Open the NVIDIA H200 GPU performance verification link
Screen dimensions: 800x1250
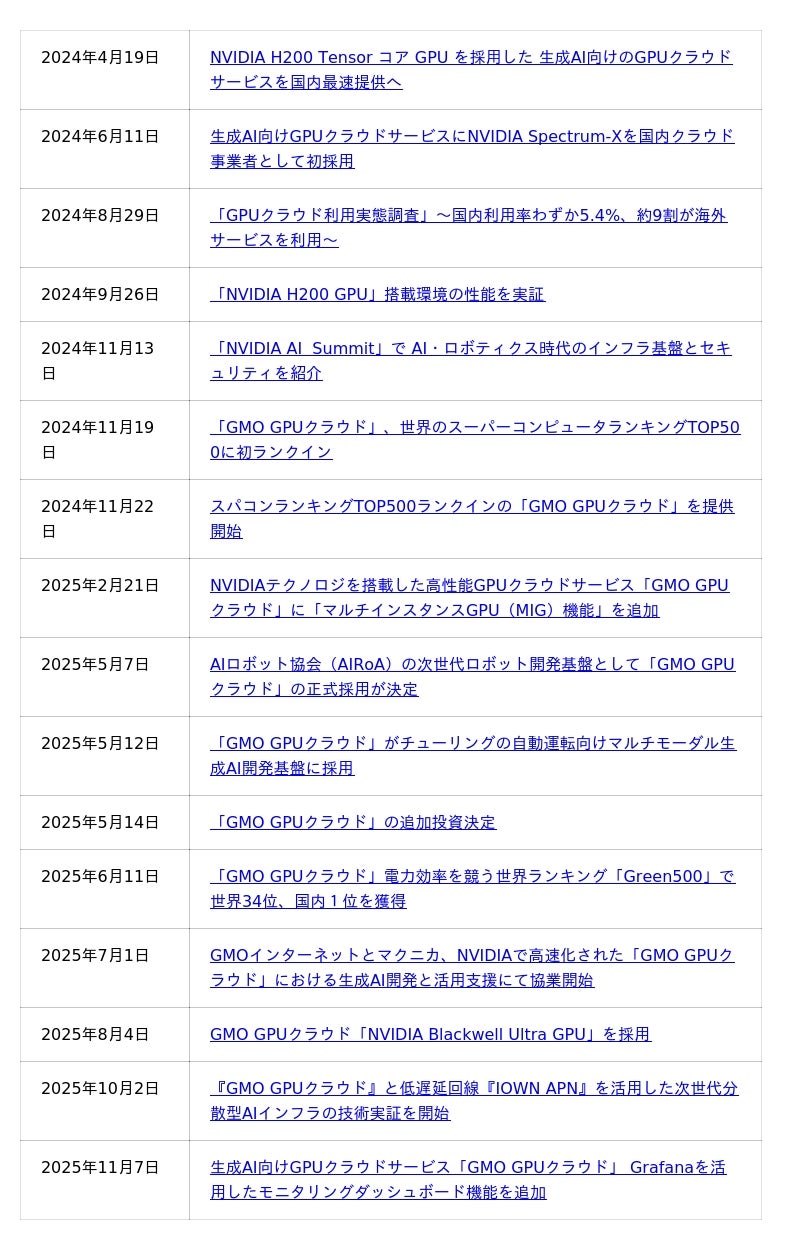[x=377, y=295]
